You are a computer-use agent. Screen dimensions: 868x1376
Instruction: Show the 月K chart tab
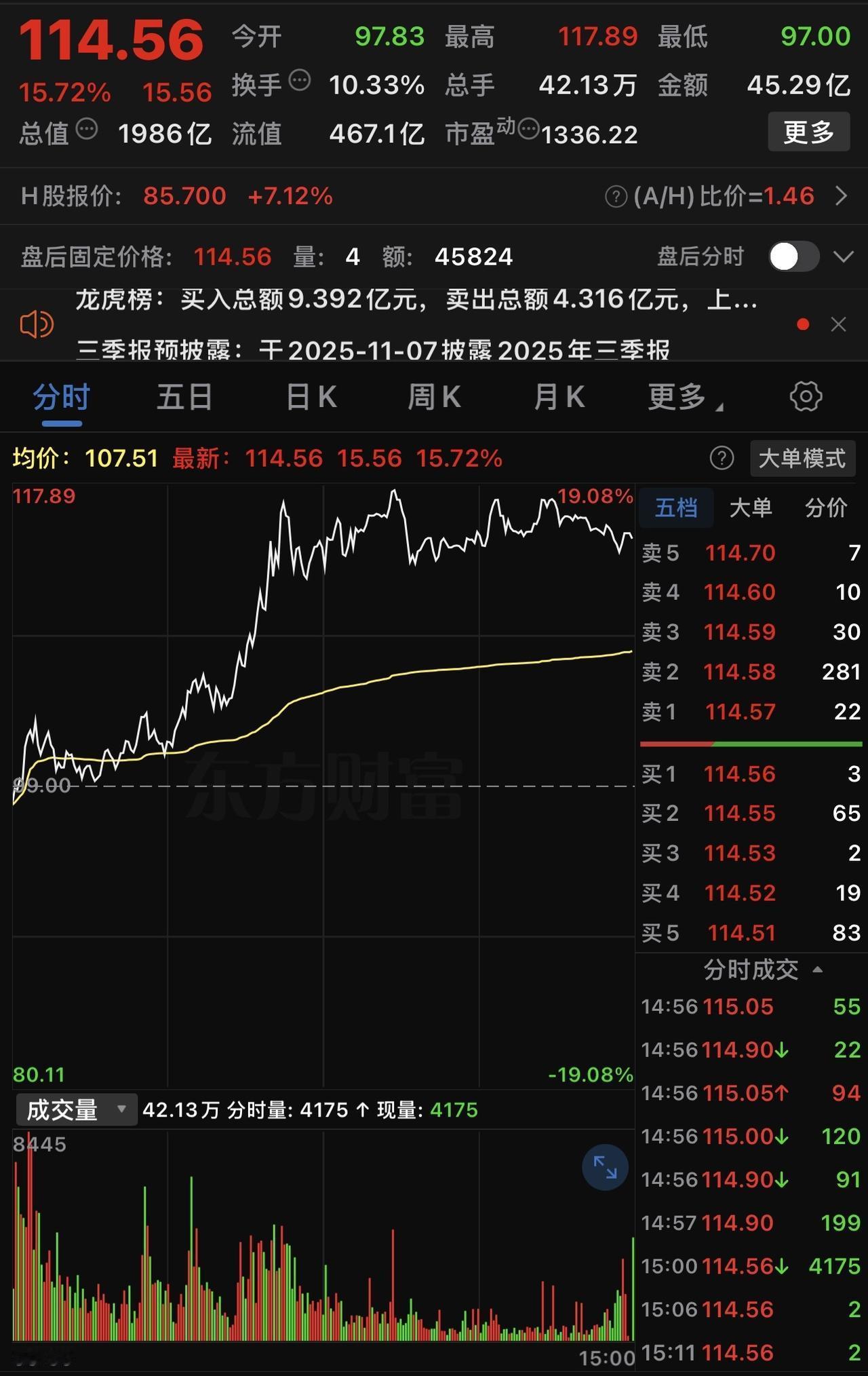pos(559,397)
